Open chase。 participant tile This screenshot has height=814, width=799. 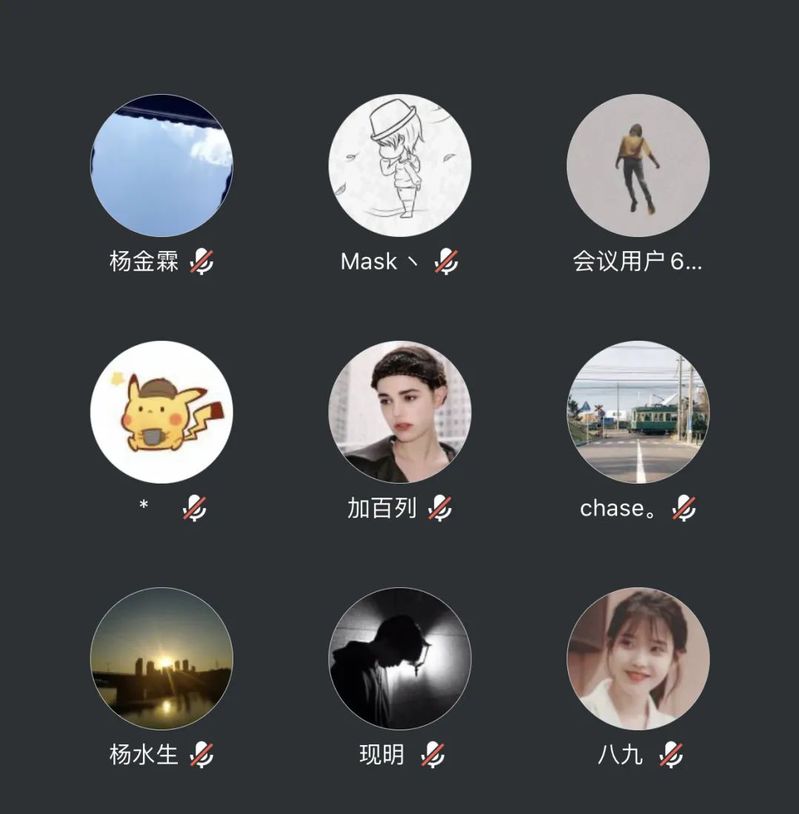tap(637, 412)
